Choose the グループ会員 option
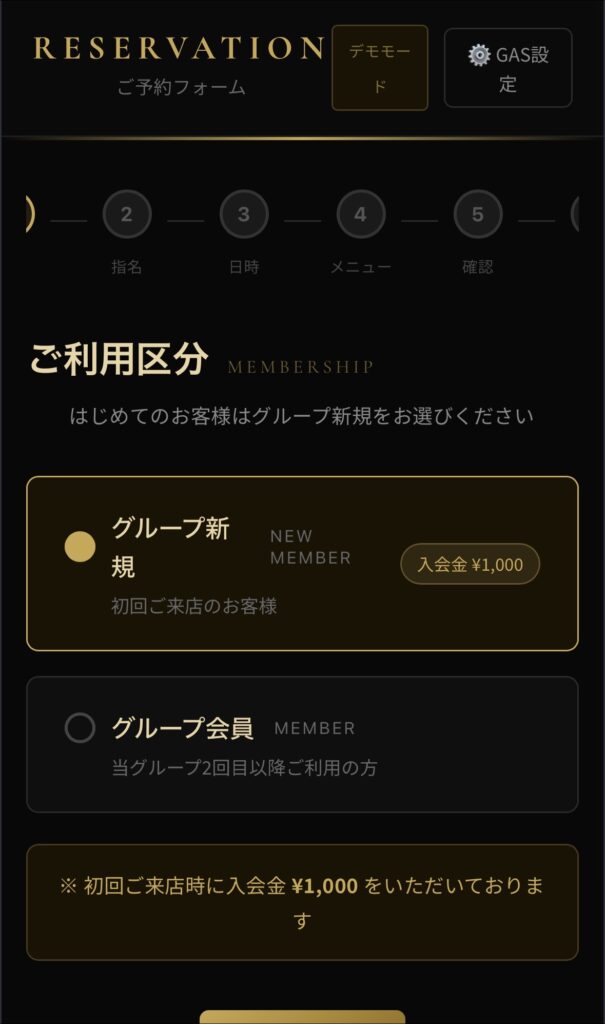The width and height of the screenshot is (605, 1024). pos(302,744)
